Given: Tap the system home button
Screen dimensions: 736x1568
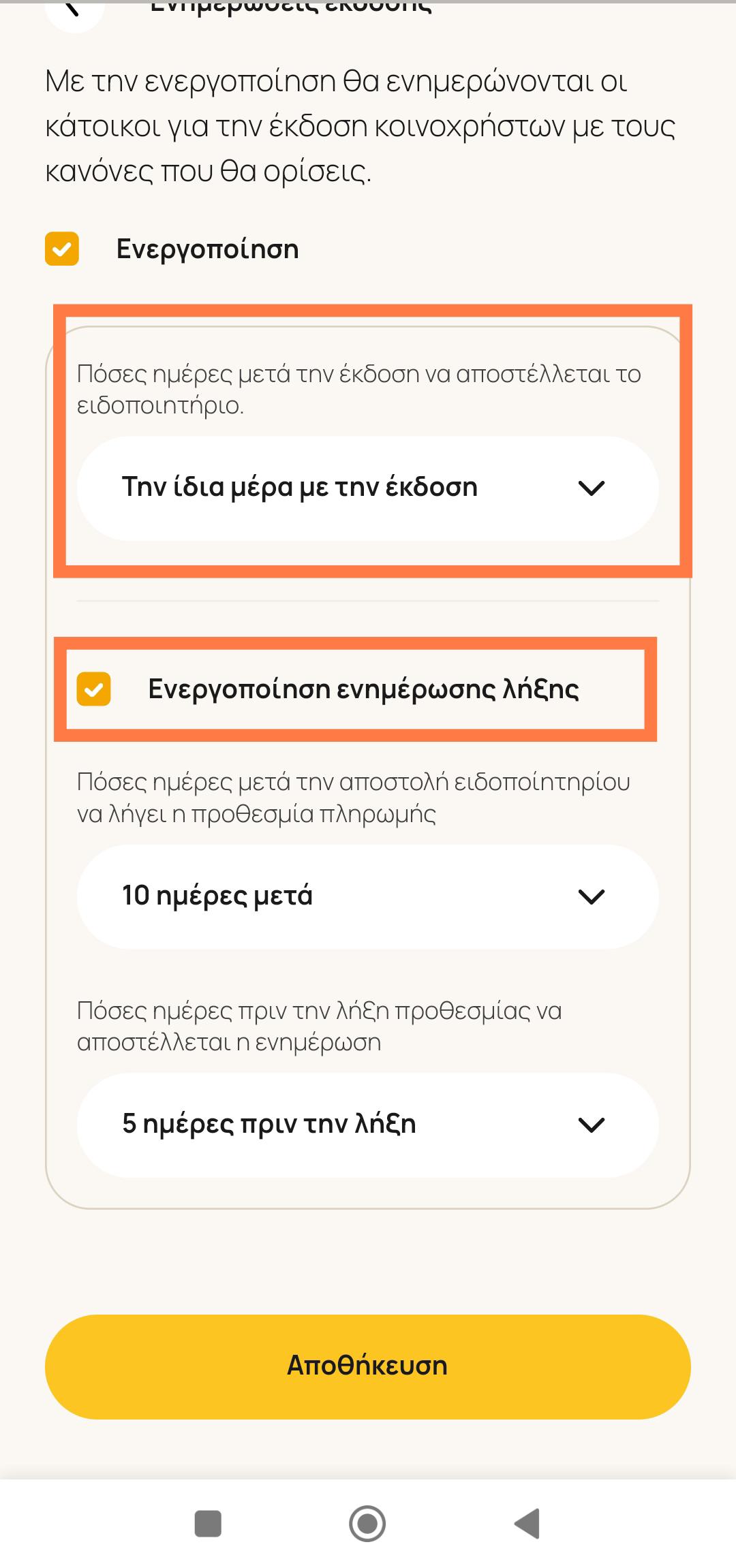Looking at the screenshot, I should pos(367,1523).
